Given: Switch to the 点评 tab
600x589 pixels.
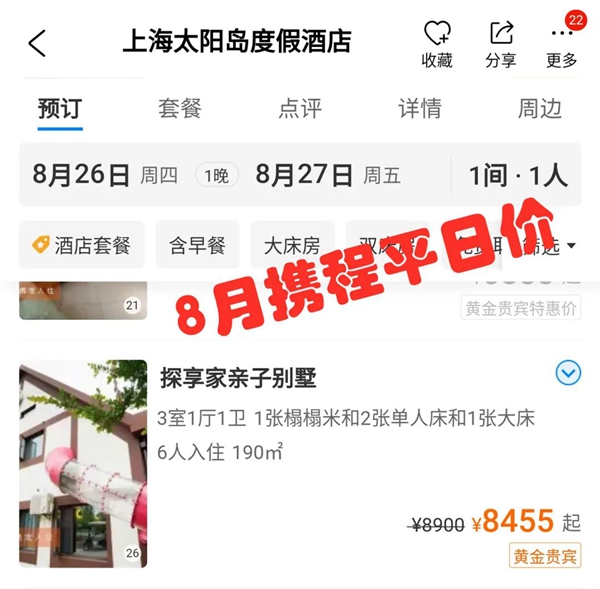Looking at the screenshot, I should [300, 109].
